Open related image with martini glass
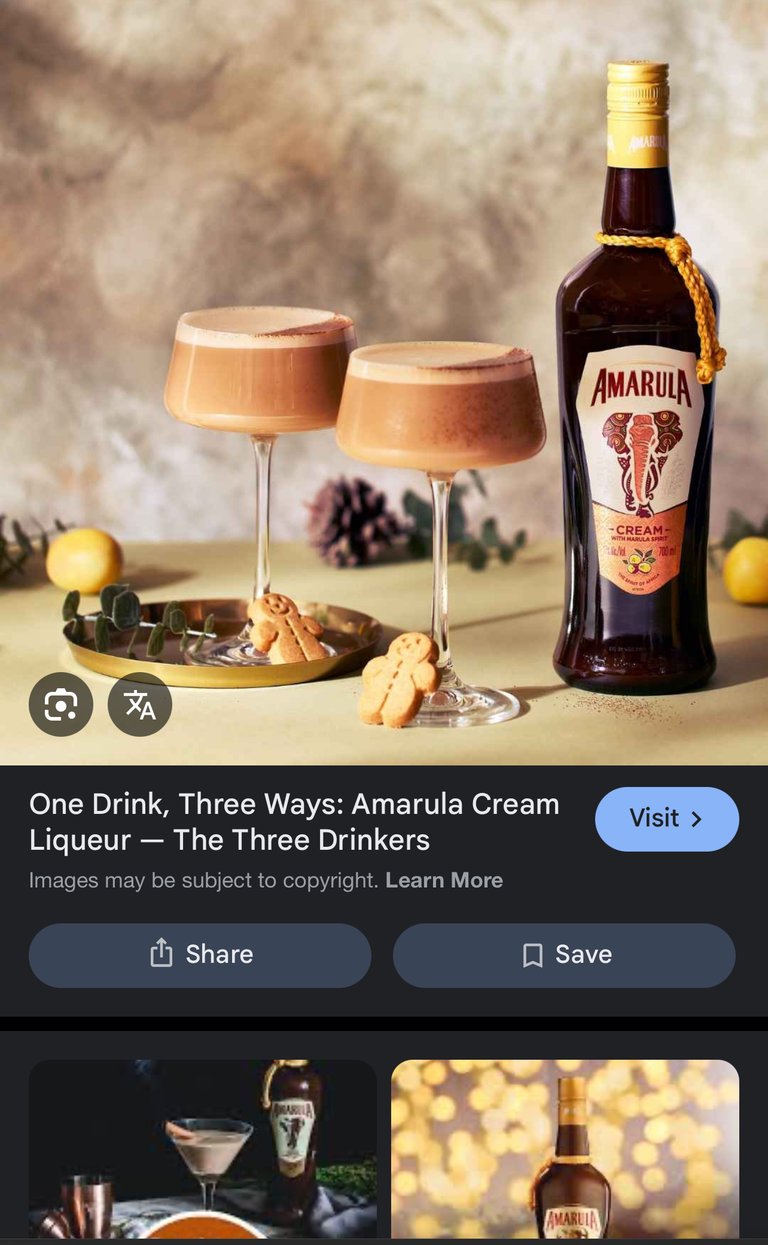 [203, 1148]
